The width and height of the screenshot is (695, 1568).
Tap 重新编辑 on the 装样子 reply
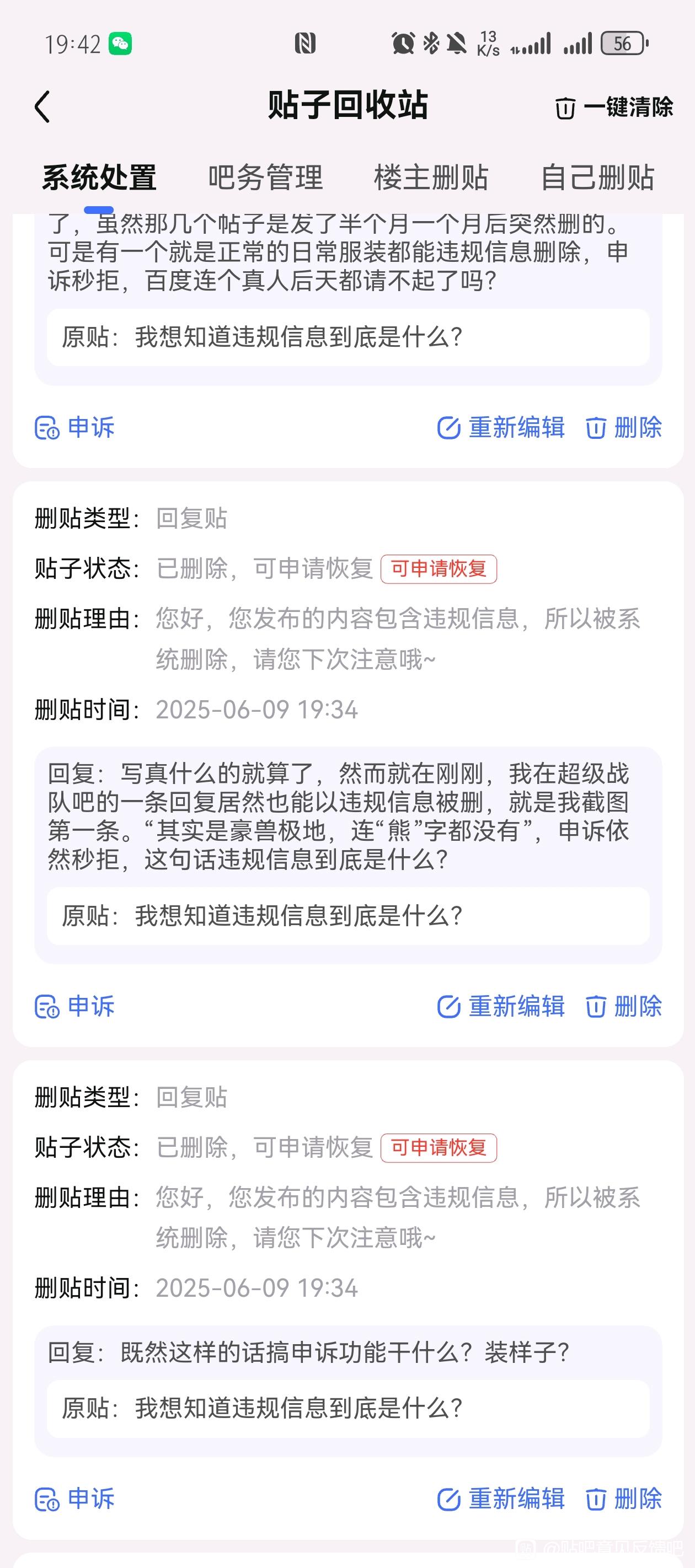tap(501, 1499)
